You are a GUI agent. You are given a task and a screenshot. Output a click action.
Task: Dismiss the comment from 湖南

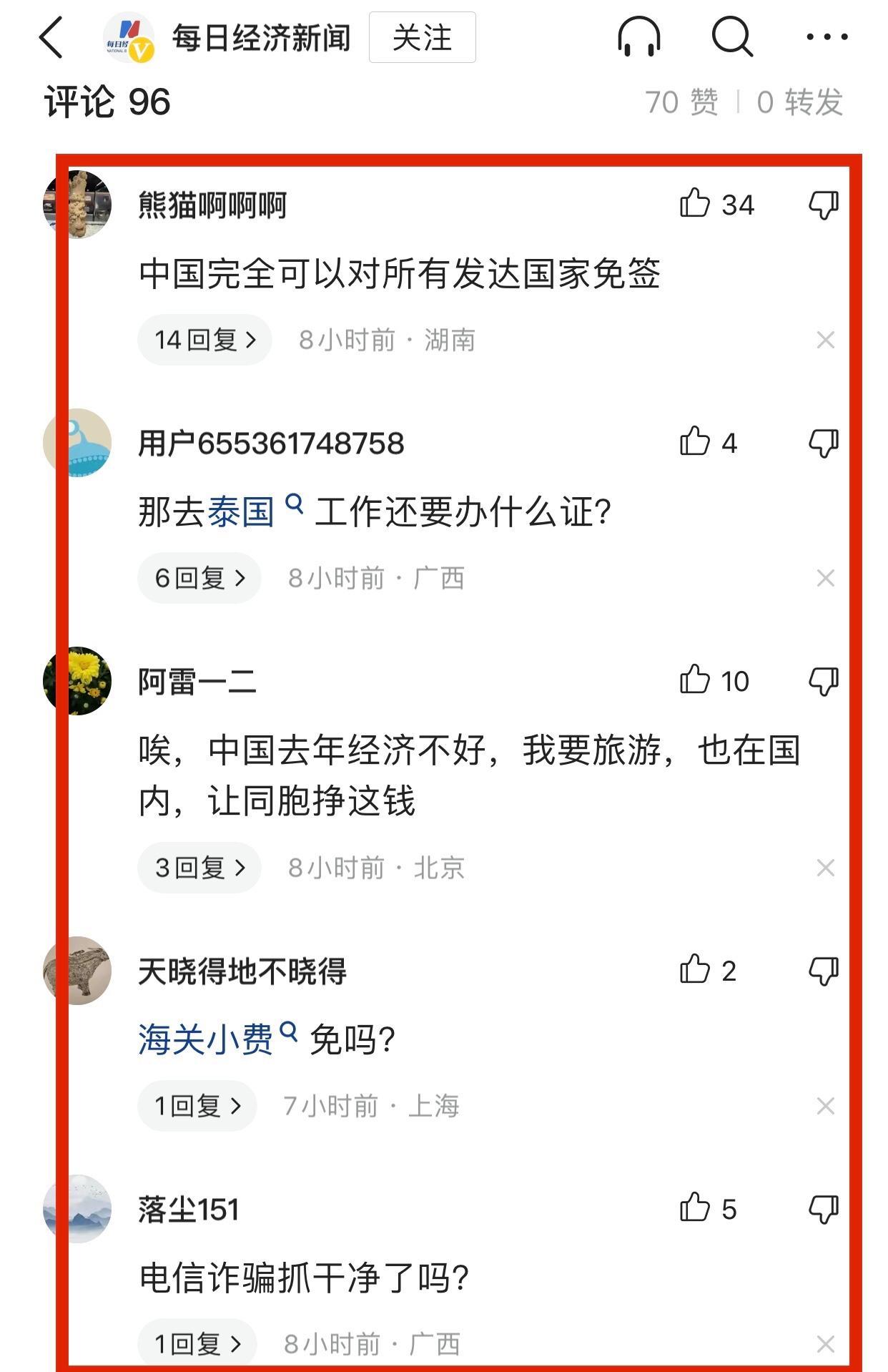(x=825, y=340)
